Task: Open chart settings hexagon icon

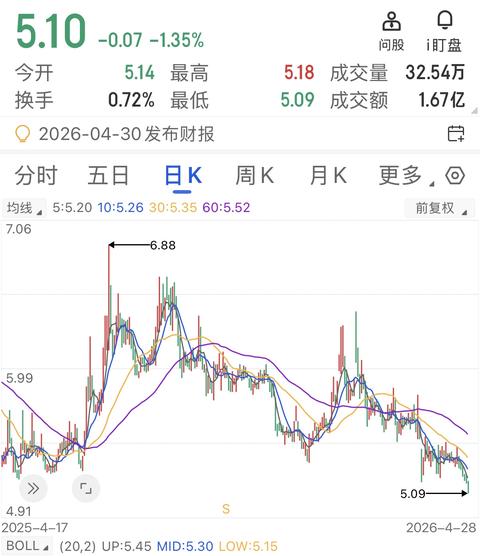Action: (455, 176)
